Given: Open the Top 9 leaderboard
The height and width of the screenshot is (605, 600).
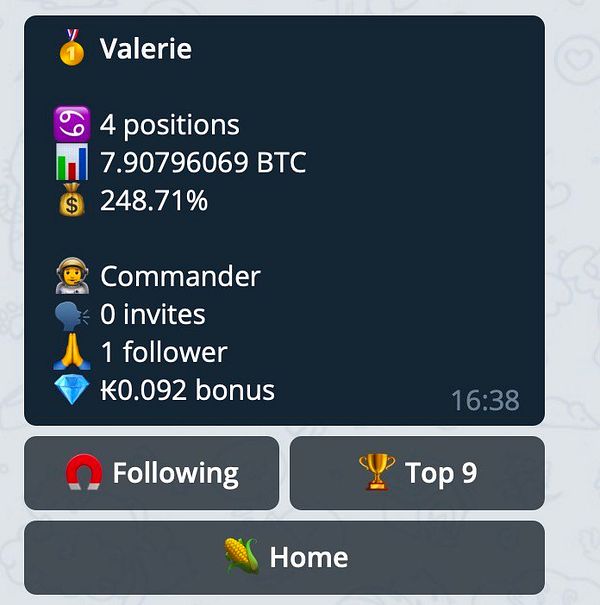Looking at the screenshot, I should coord(417,473).
